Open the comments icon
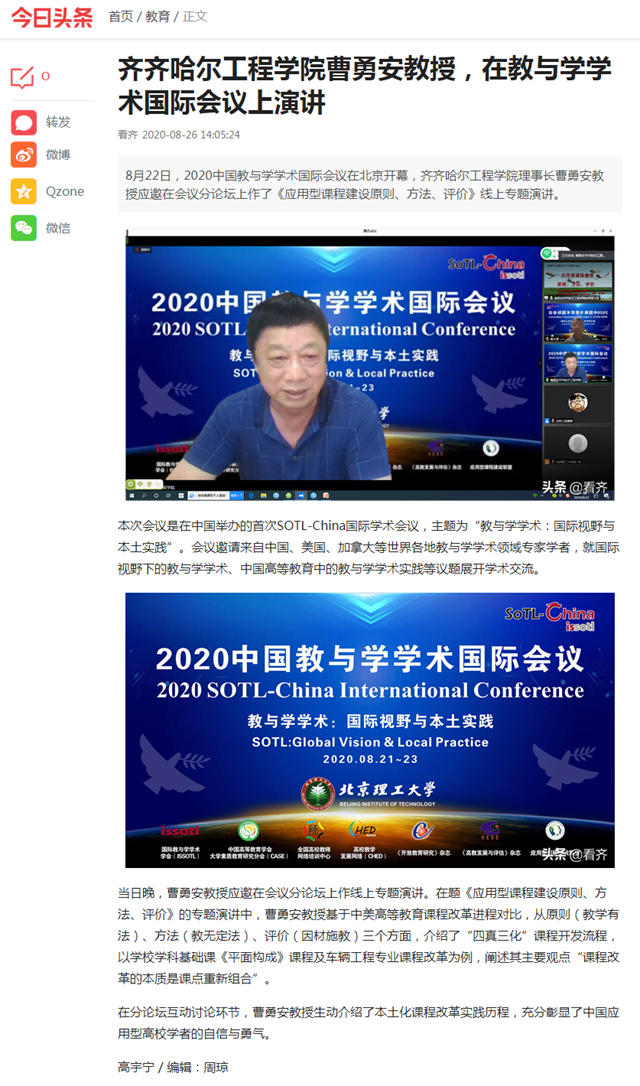 pos(23,78)
